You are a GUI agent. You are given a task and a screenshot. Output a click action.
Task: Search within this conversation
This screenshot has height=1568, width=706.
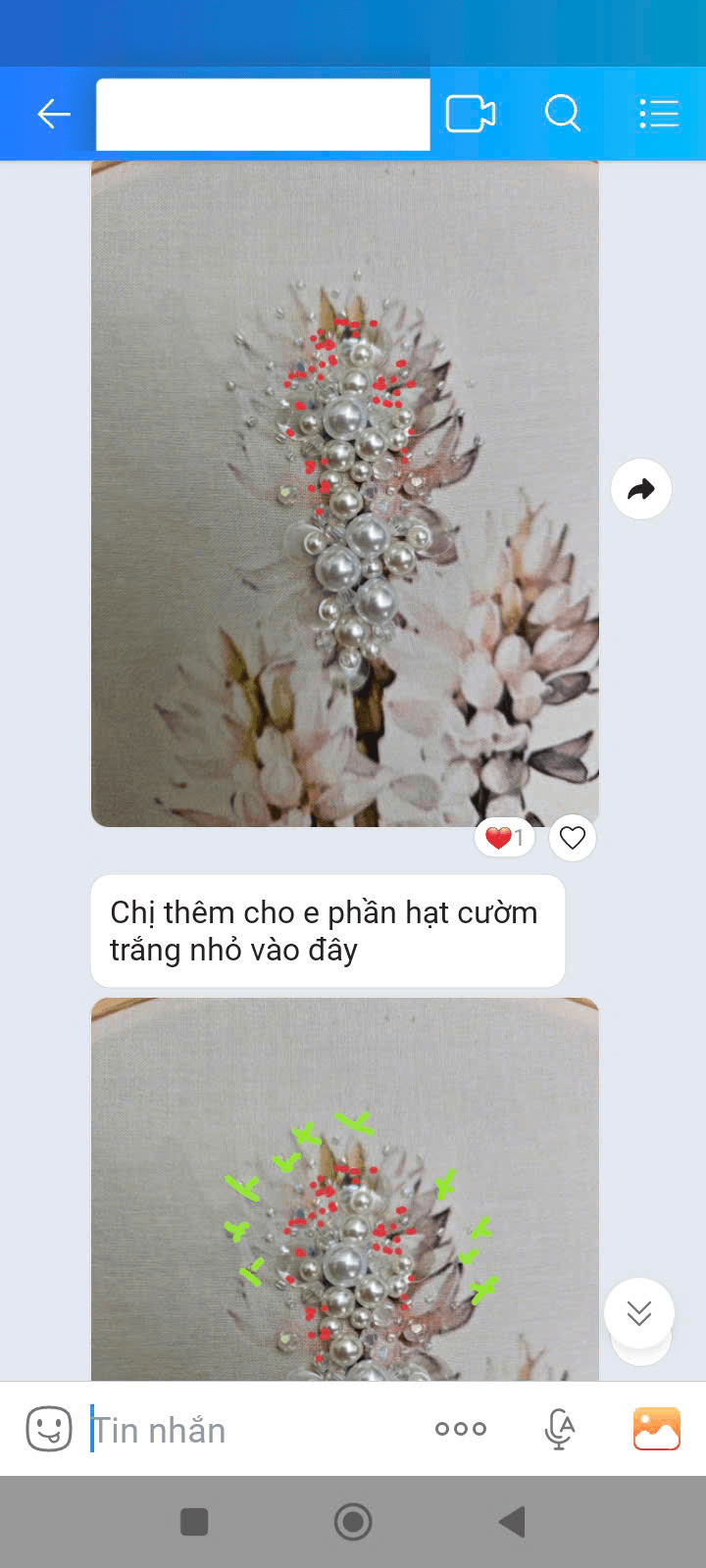pyautogui.click(x=563, y=114)
